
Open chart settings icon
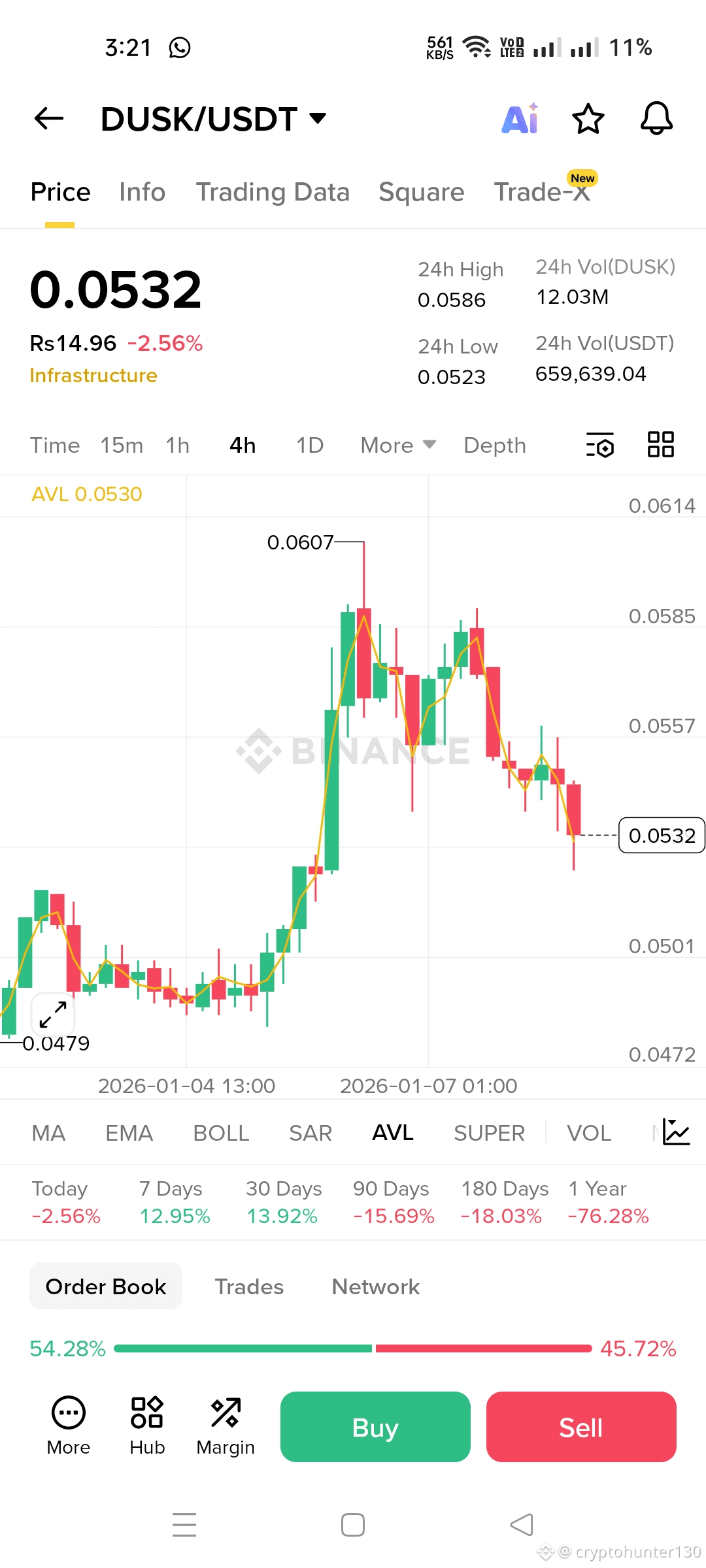tap(600, 445)
